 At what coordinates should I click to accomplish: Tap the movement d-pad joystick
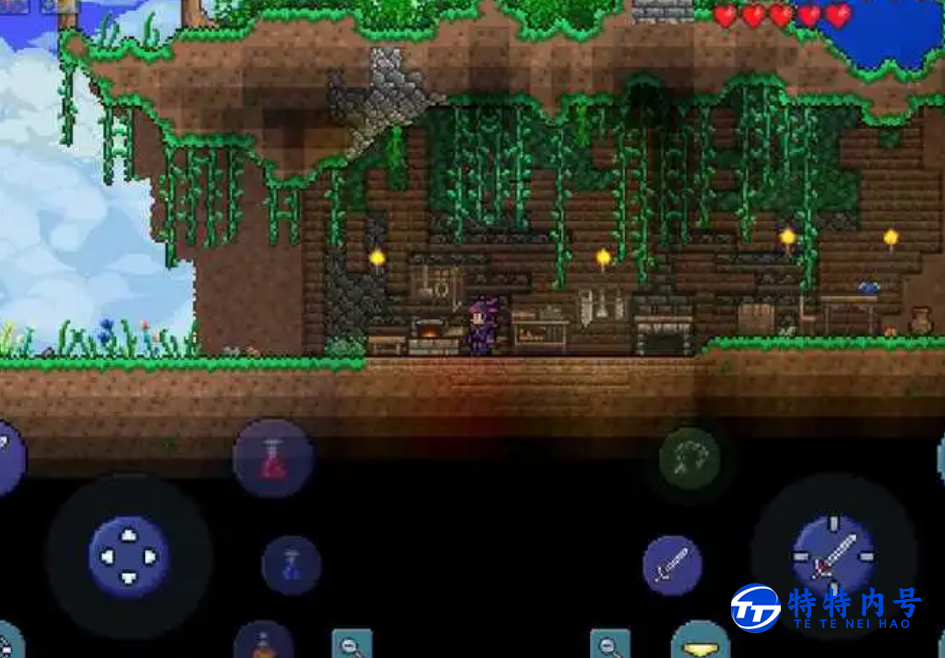(129, 557)
